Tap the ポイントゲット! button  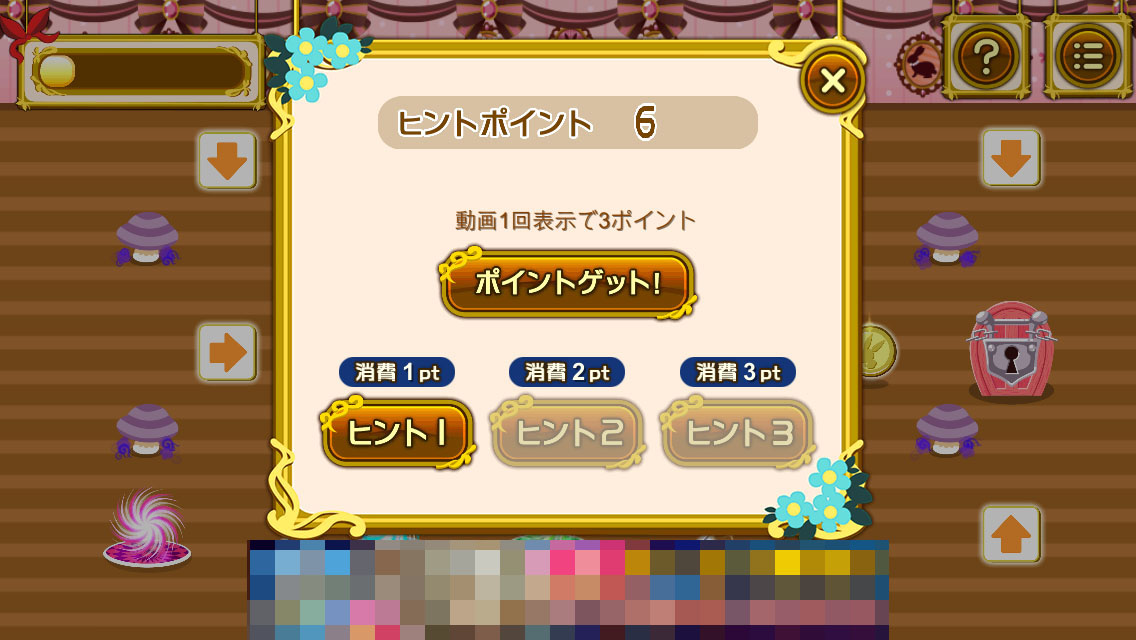click(x=567, y=284)
